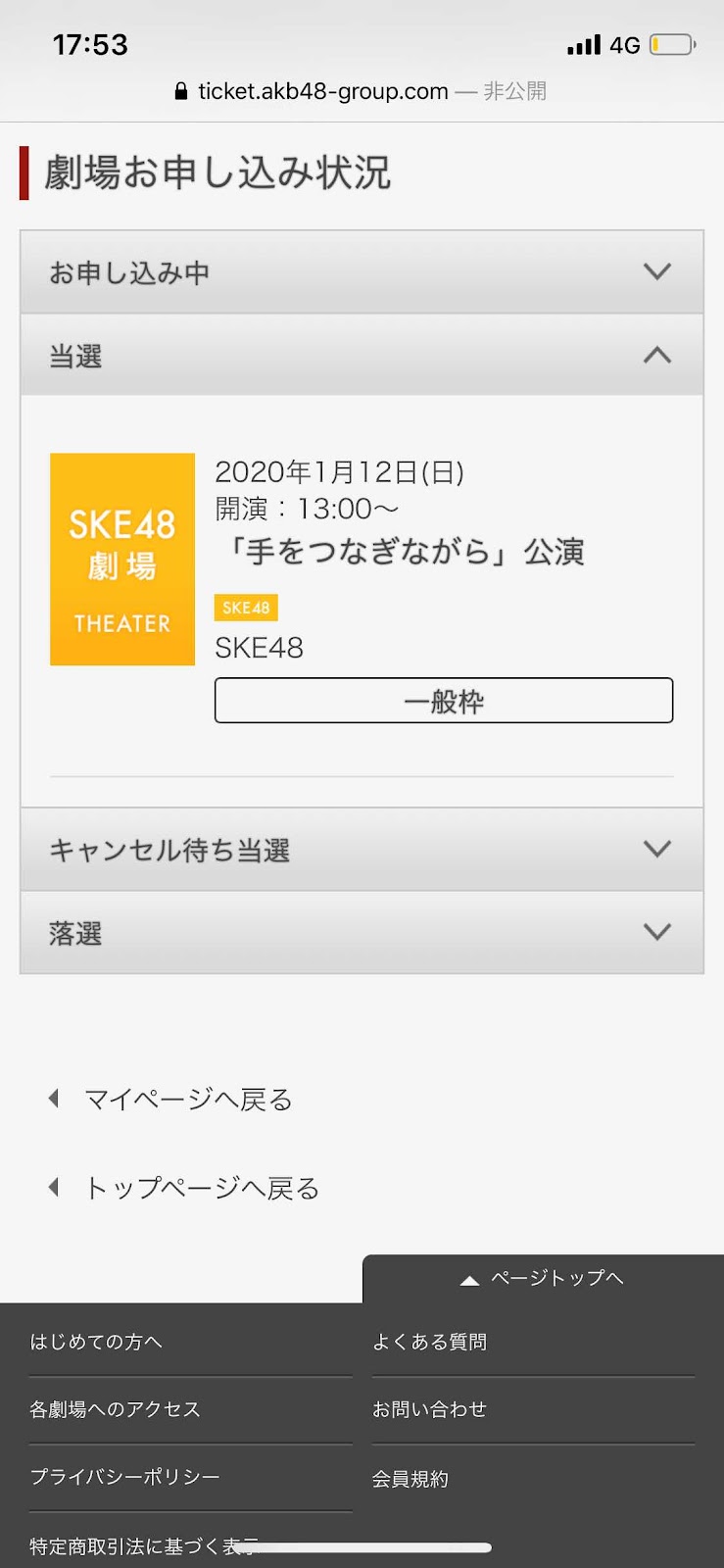Open プライバシーポリシー footer link
Screen dimensions: 724x1568
coord(124,1477)
